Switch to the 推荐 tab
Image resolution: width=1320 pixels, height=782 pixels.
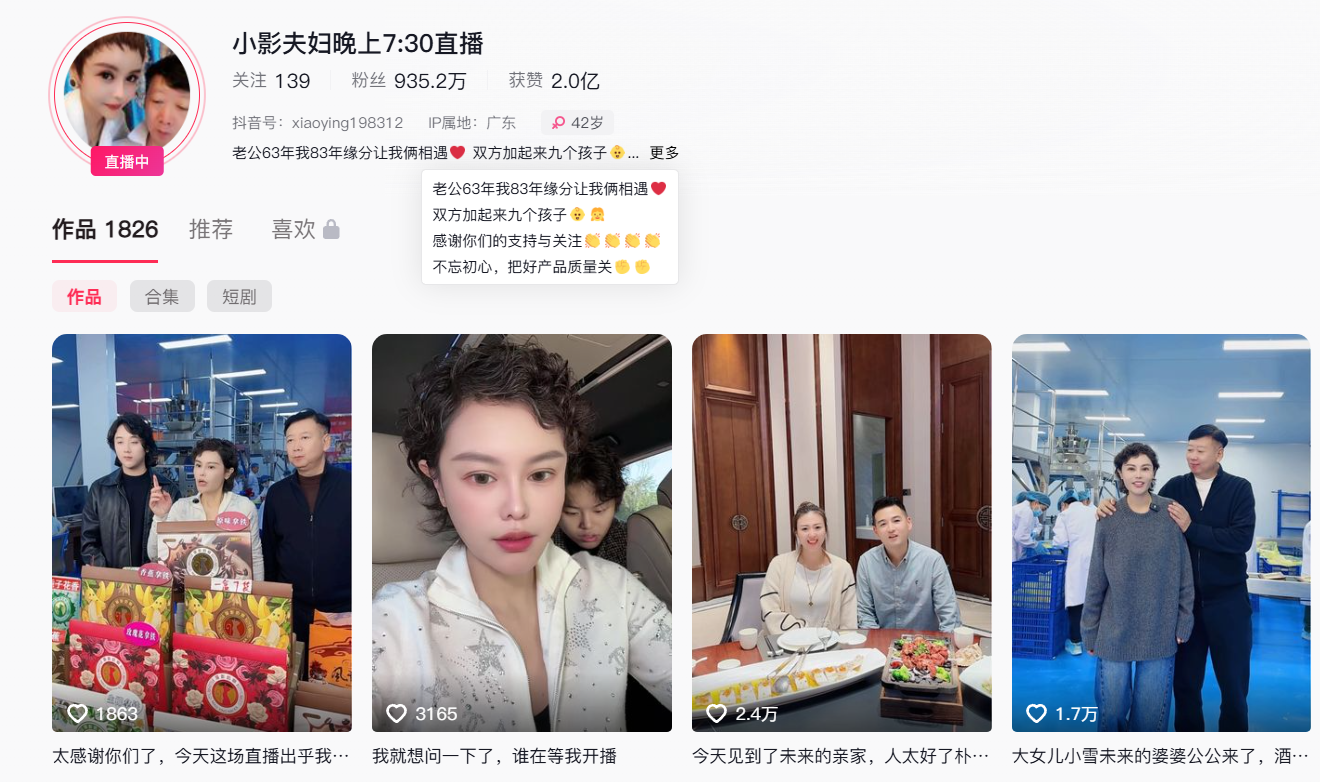click(x=211, y=229)
